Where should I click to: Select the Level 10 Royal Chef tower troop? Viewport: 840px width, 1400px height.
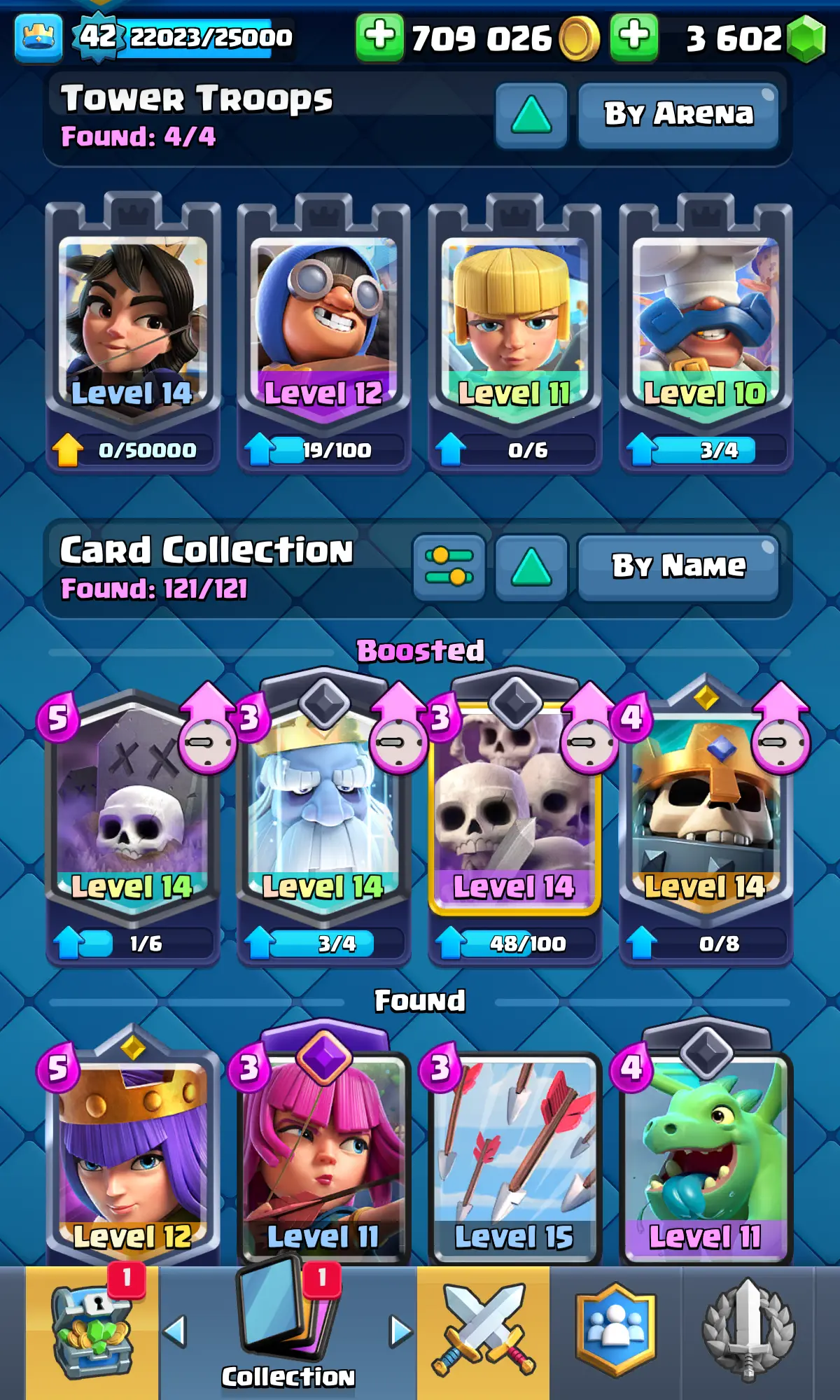(x=706, y=322)
